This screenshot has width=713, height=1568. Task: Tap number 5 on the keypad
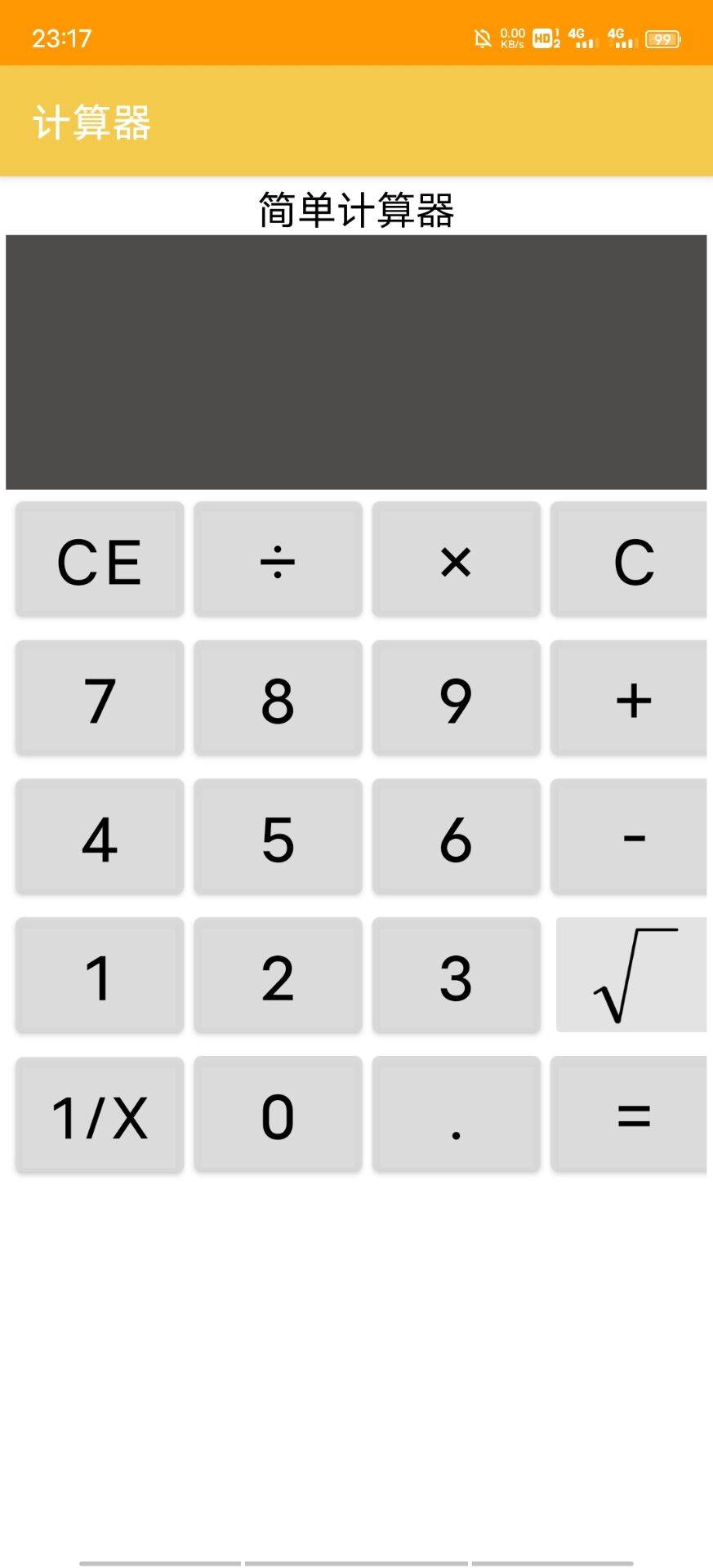[x=278, y=838]
